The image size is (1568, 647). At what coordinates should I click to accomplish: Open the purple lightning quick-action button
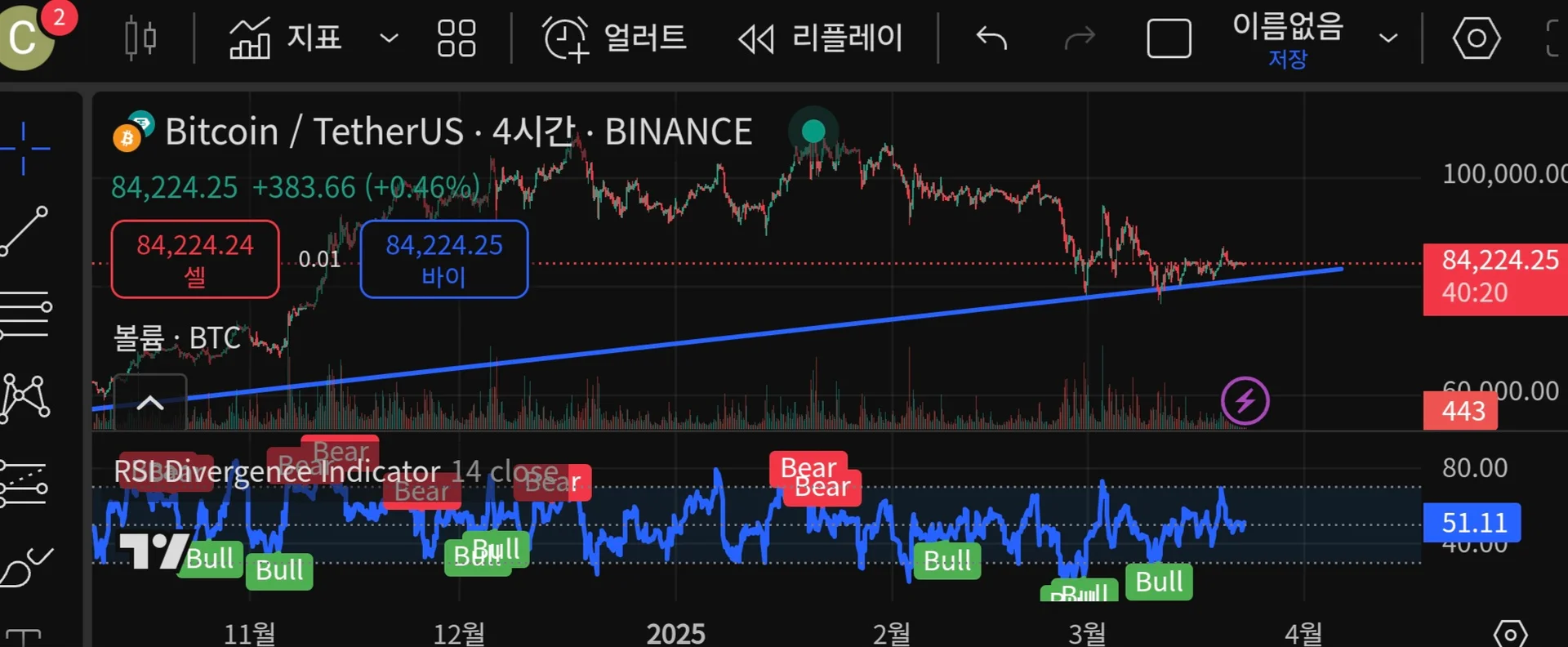click(x=1245, y=401)
